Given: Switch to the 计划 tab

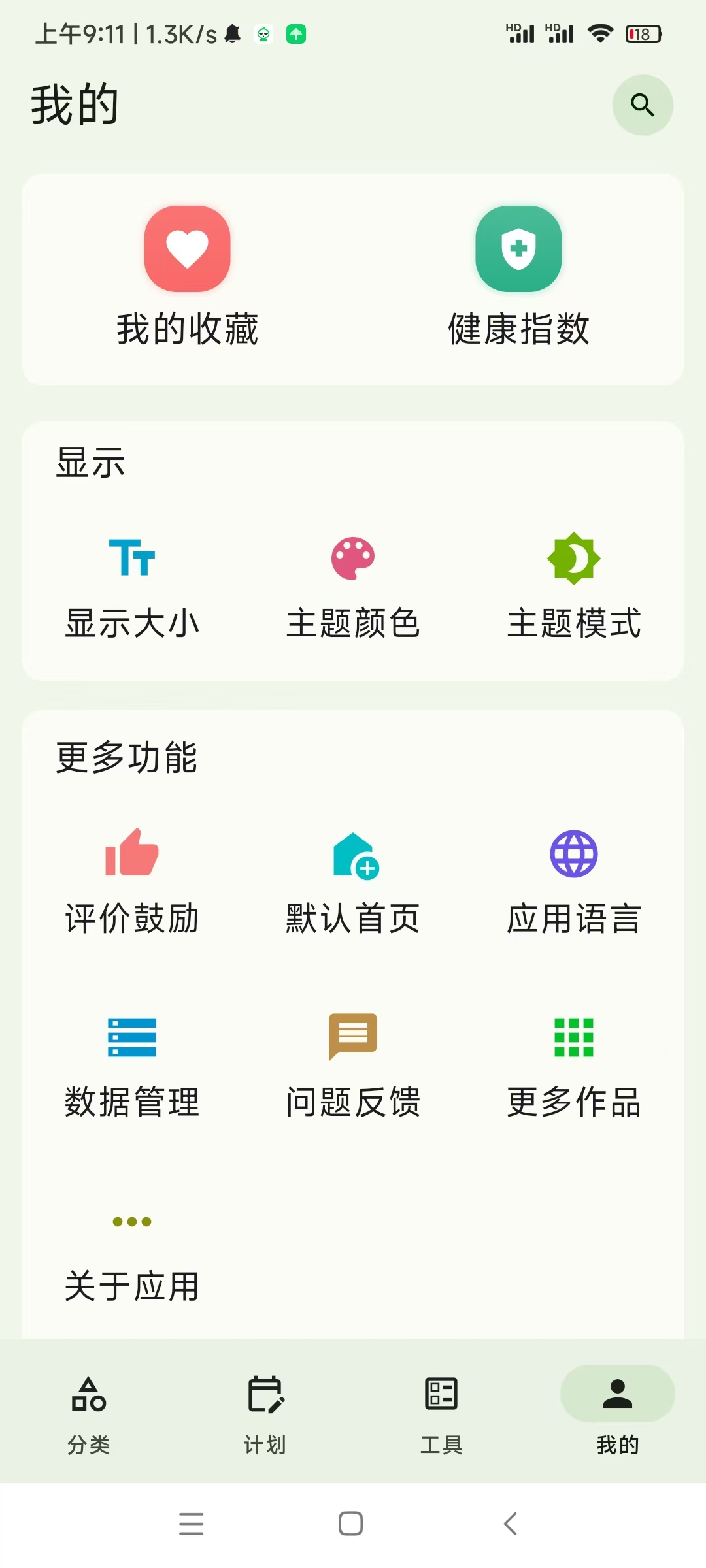Looking at the screenshot, I should point(265,1411).
